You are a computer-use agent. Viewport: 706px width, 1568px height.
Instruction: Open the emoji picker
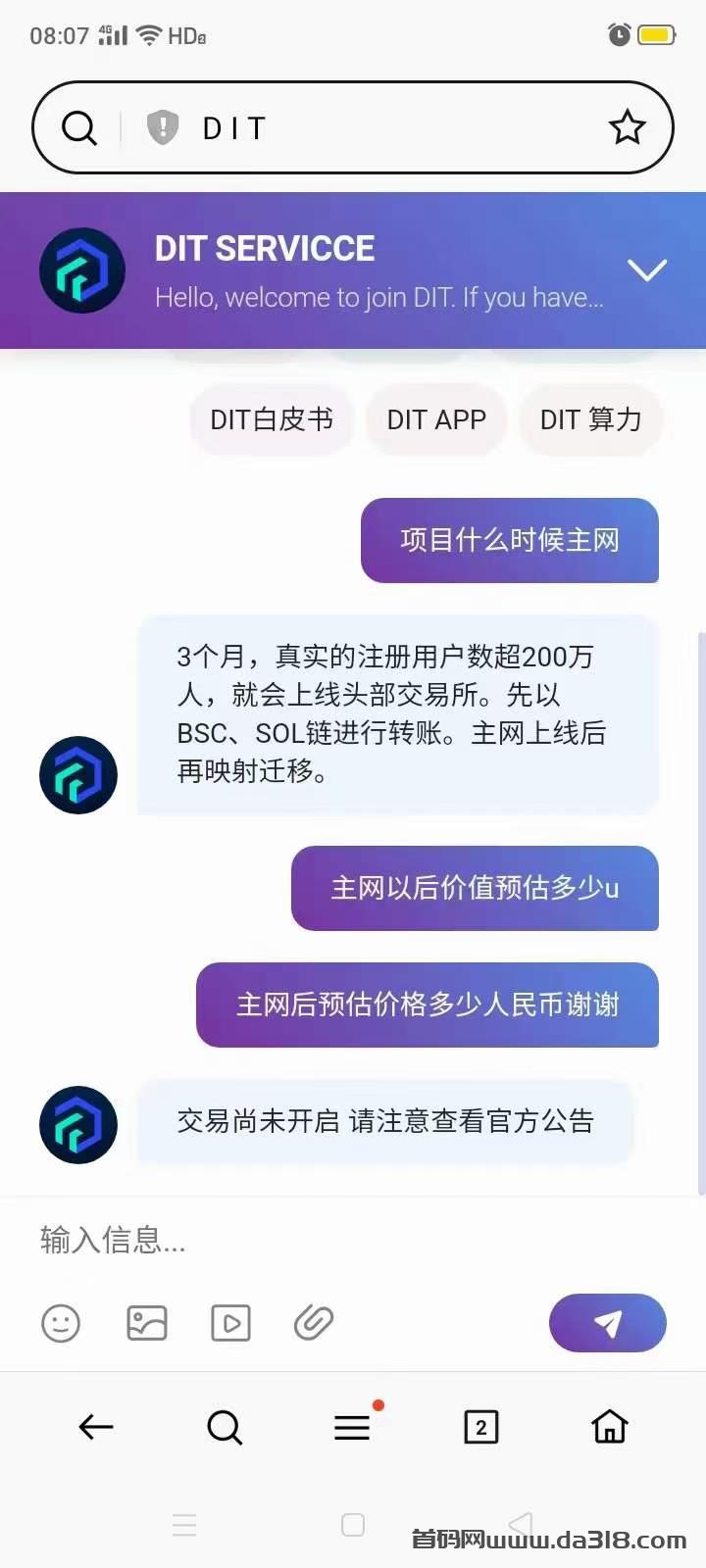61,1323
